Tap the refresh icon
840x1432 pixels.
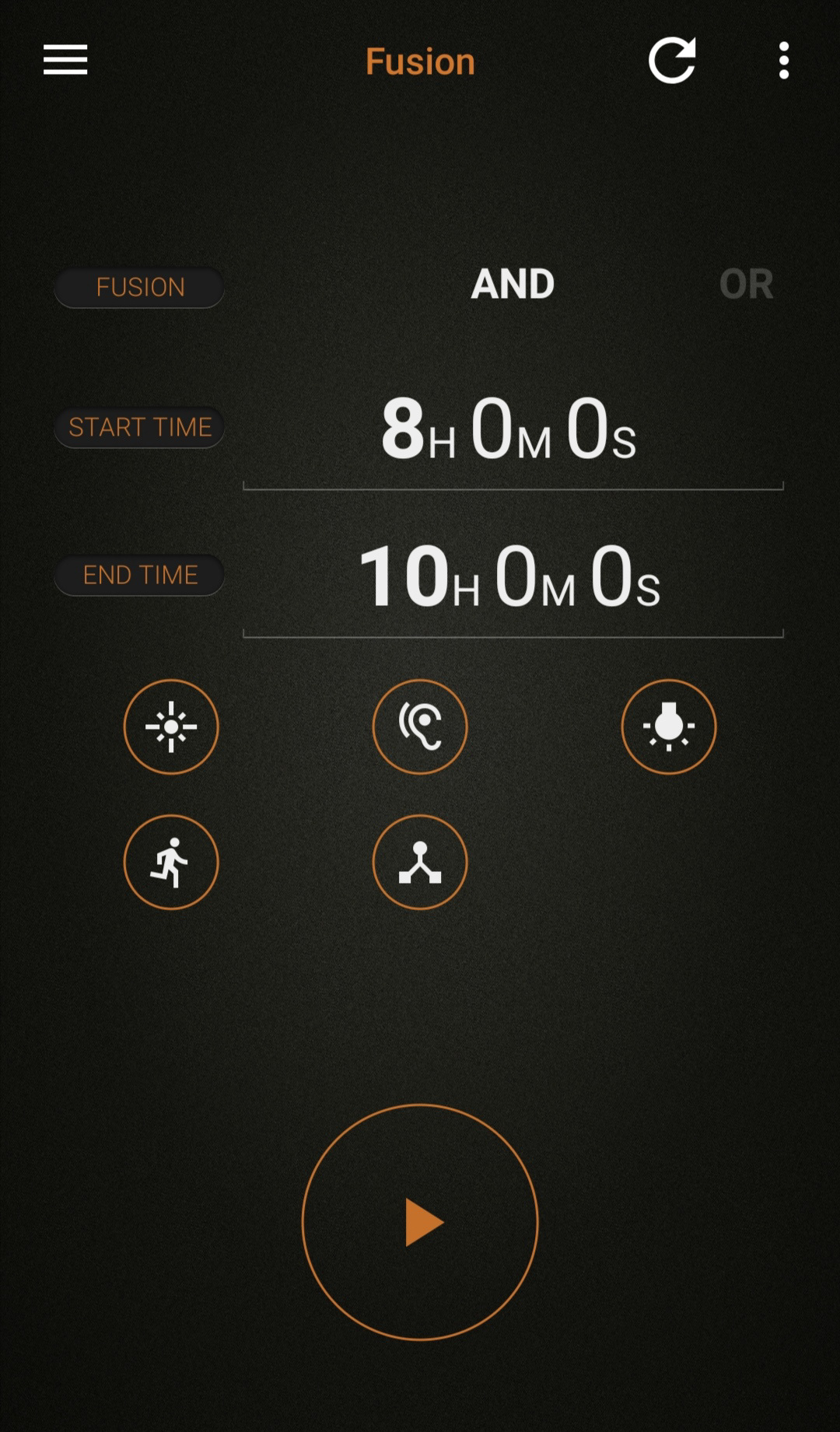tap(672, 60)
